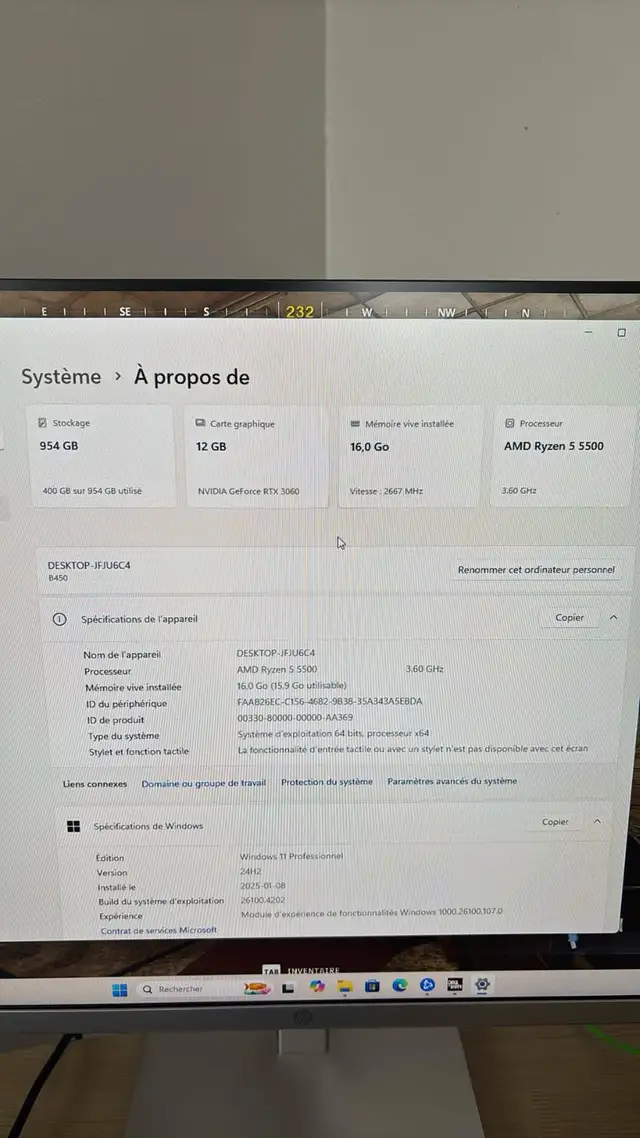This screenshot has width=640, height=1138.
Task: Collapse the Spécifications de l'appareil section
Action: pos(613,618)
